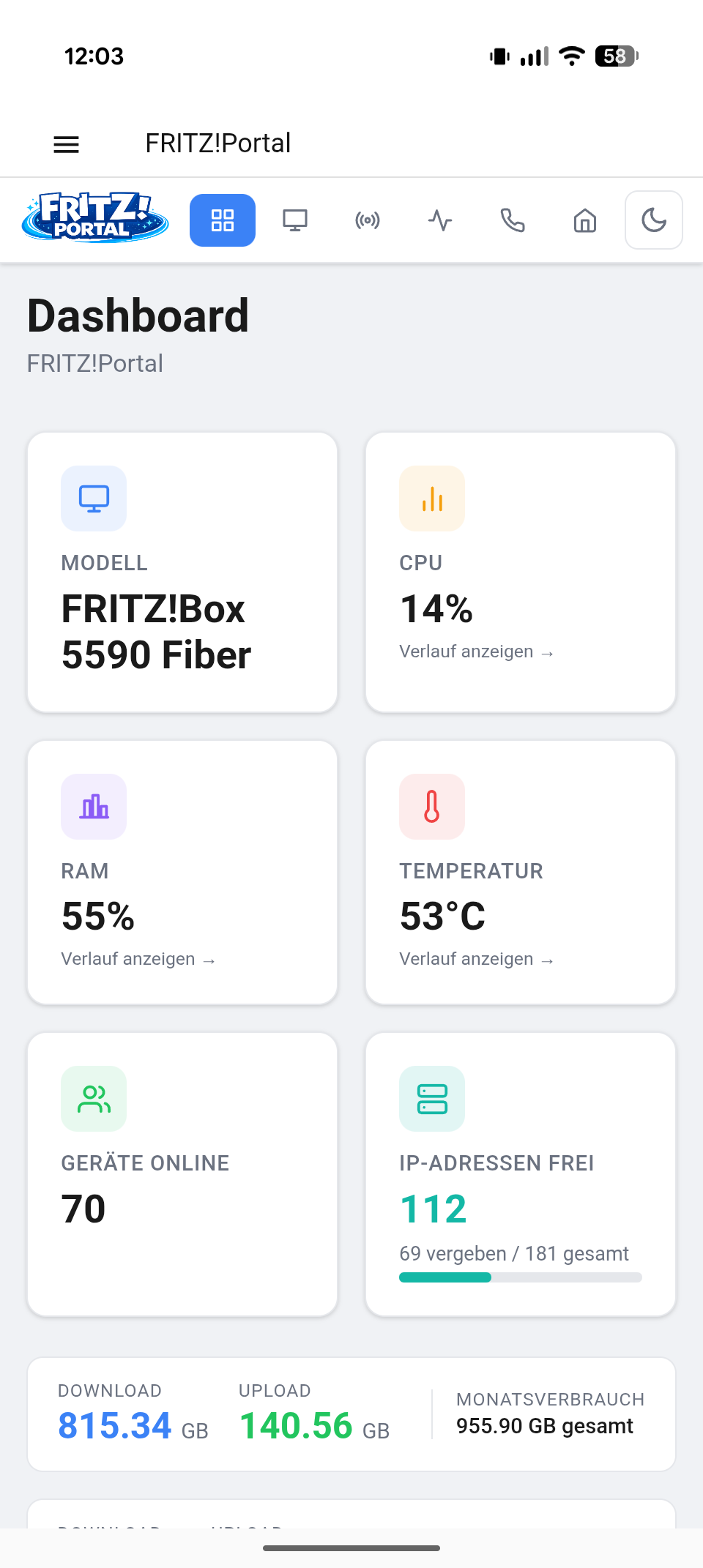Open the wireless broadcast tab

coord(368,220)
